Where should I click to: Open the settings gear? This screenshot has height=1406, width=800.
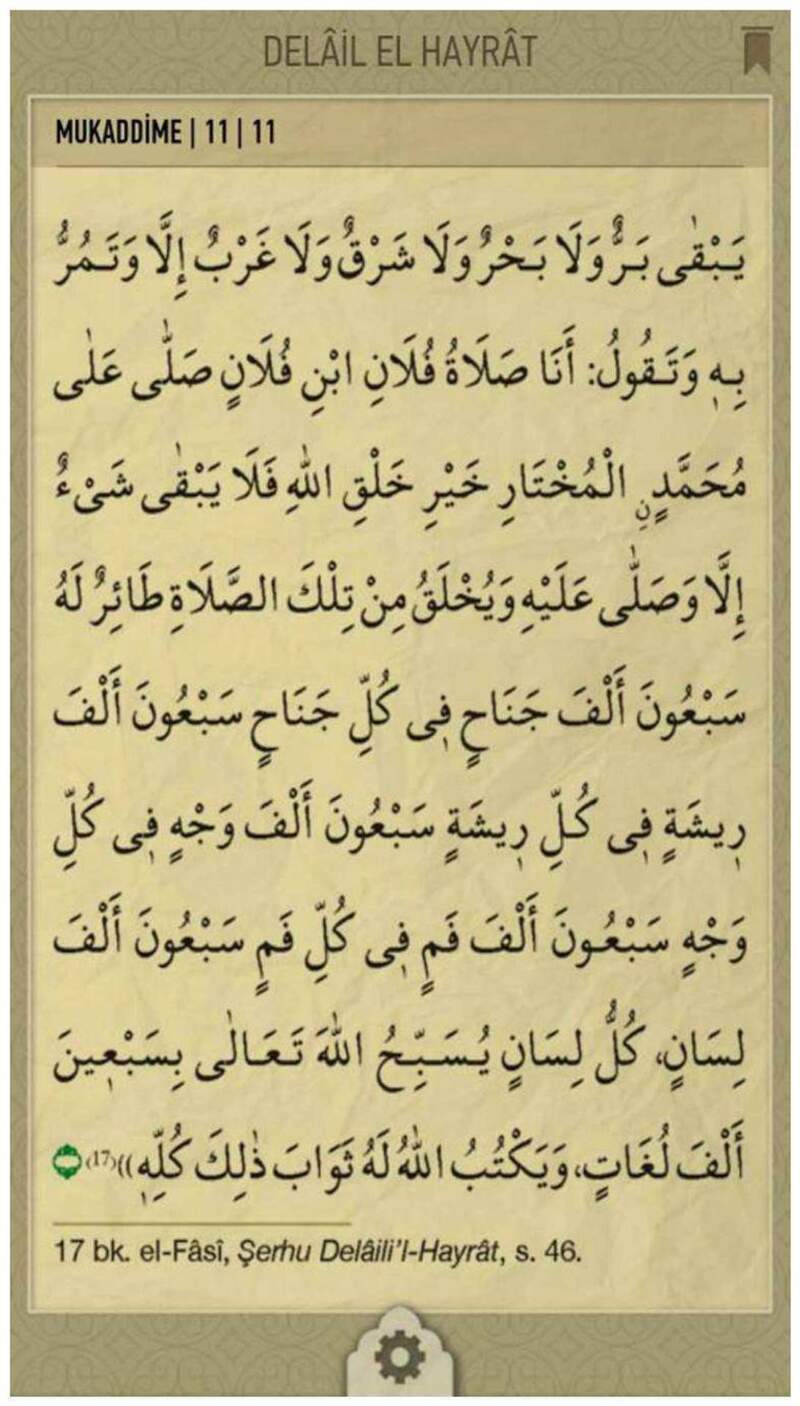[400, 1357]
